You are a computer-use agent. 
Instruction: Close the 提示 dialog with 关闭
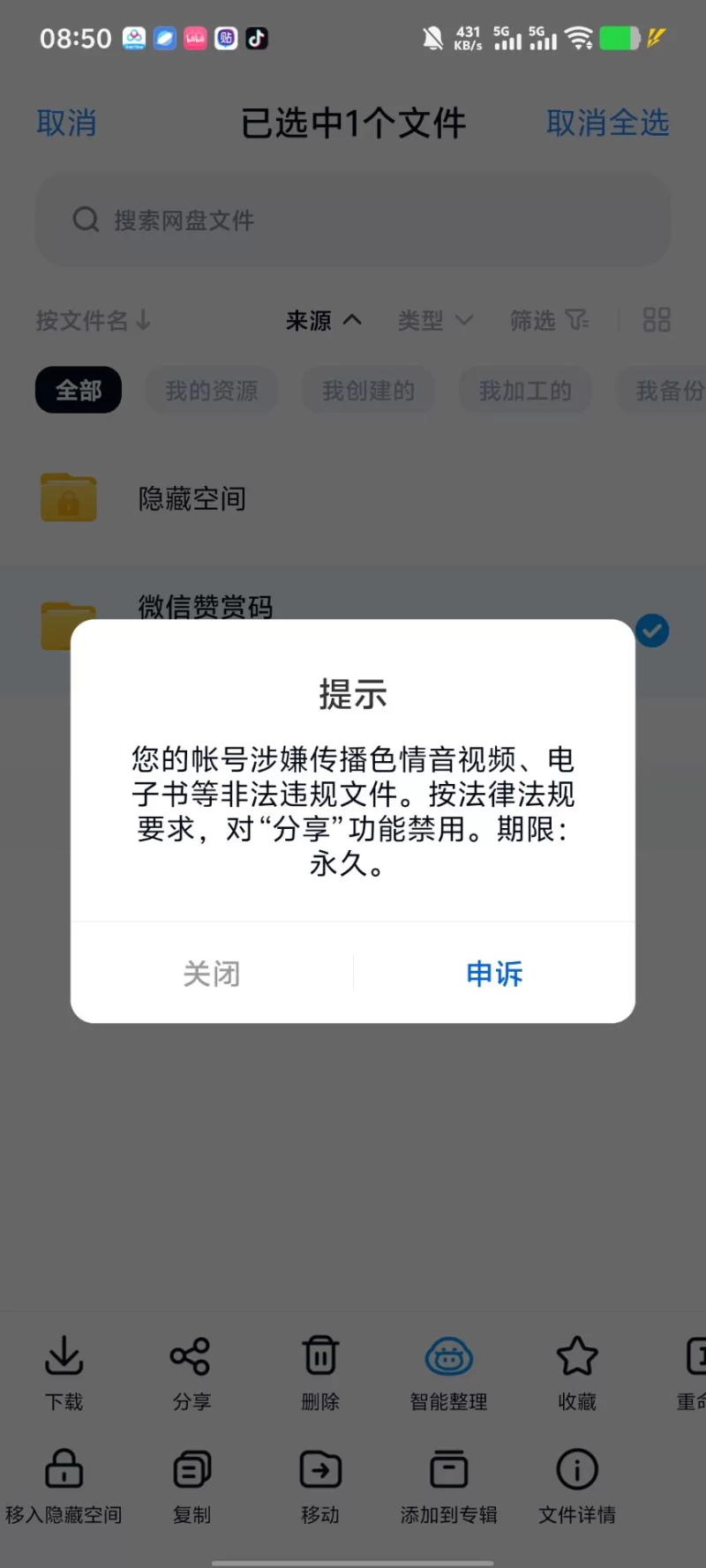click(x=212, y=974)
